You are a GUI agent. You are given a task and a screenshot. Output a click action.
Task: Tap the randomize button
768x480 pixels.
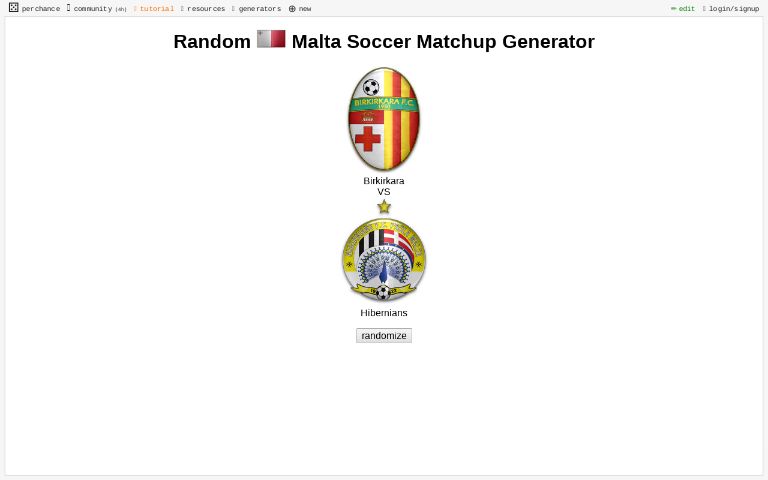(x=383, y=335)
